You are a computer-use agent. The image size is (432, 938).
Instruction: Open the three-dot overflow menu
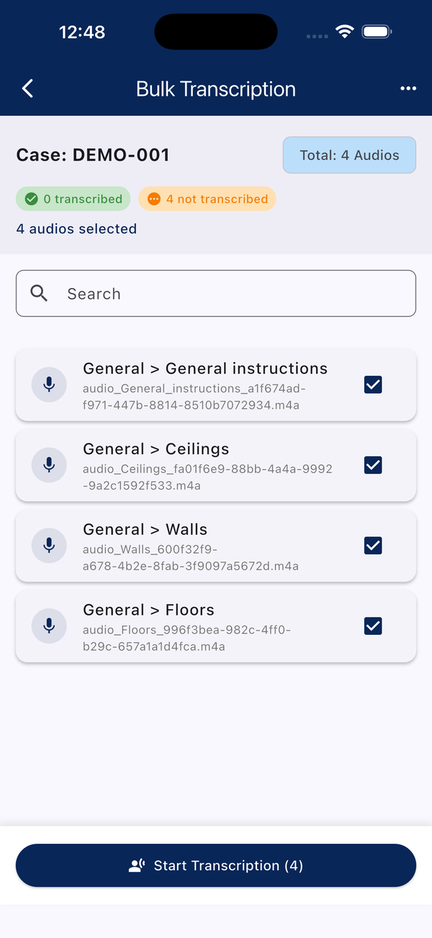(x=408, y=89)
